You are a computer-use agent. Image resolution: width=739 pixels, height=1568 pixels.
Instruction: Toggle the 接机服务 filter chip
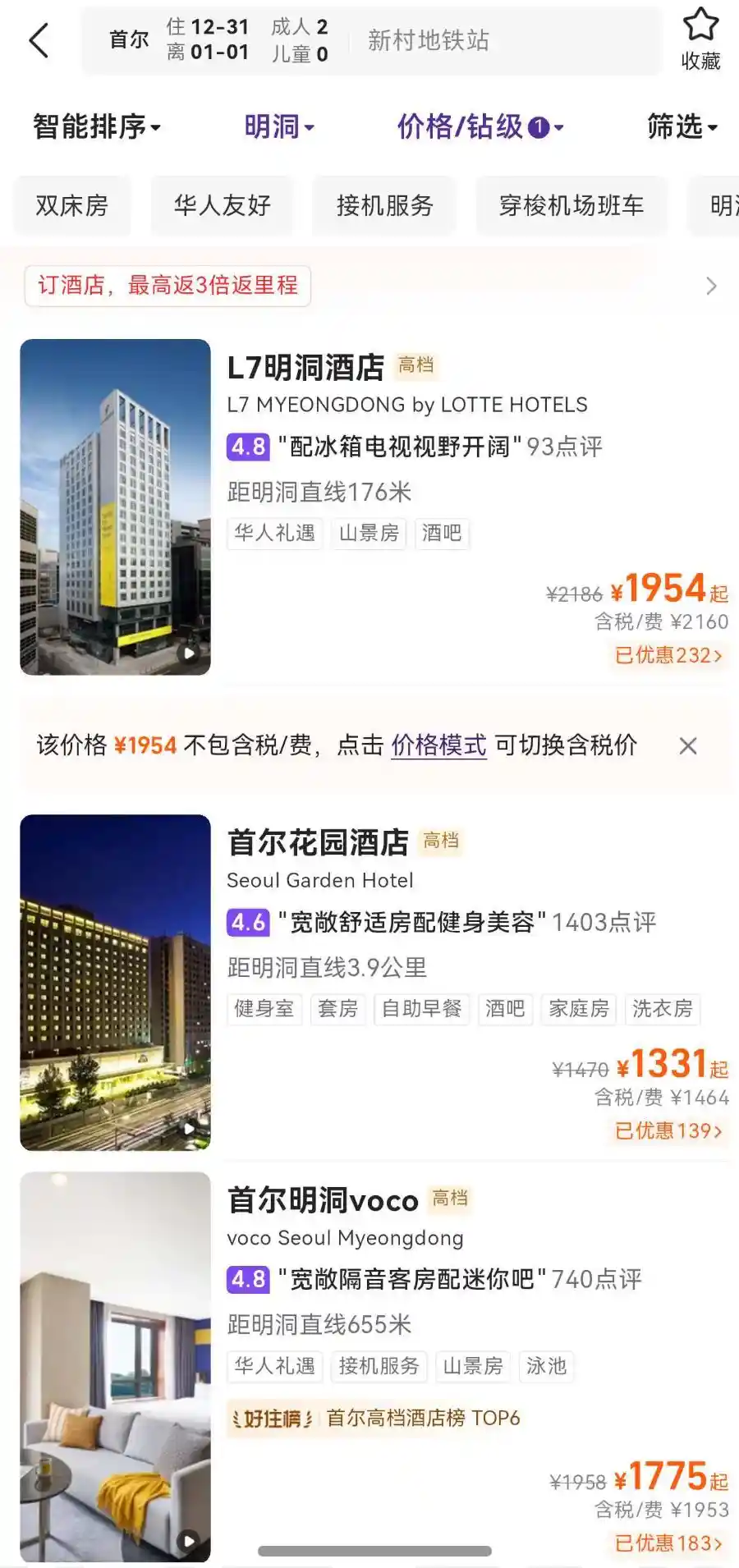click(383, 206)
